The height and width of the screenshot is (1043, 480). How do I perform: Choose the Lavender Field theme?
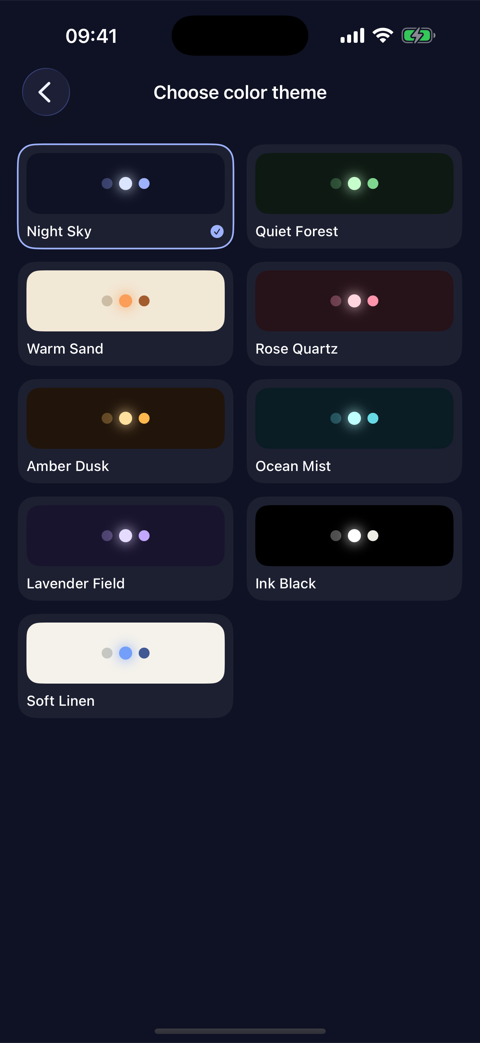click(126, 548)
